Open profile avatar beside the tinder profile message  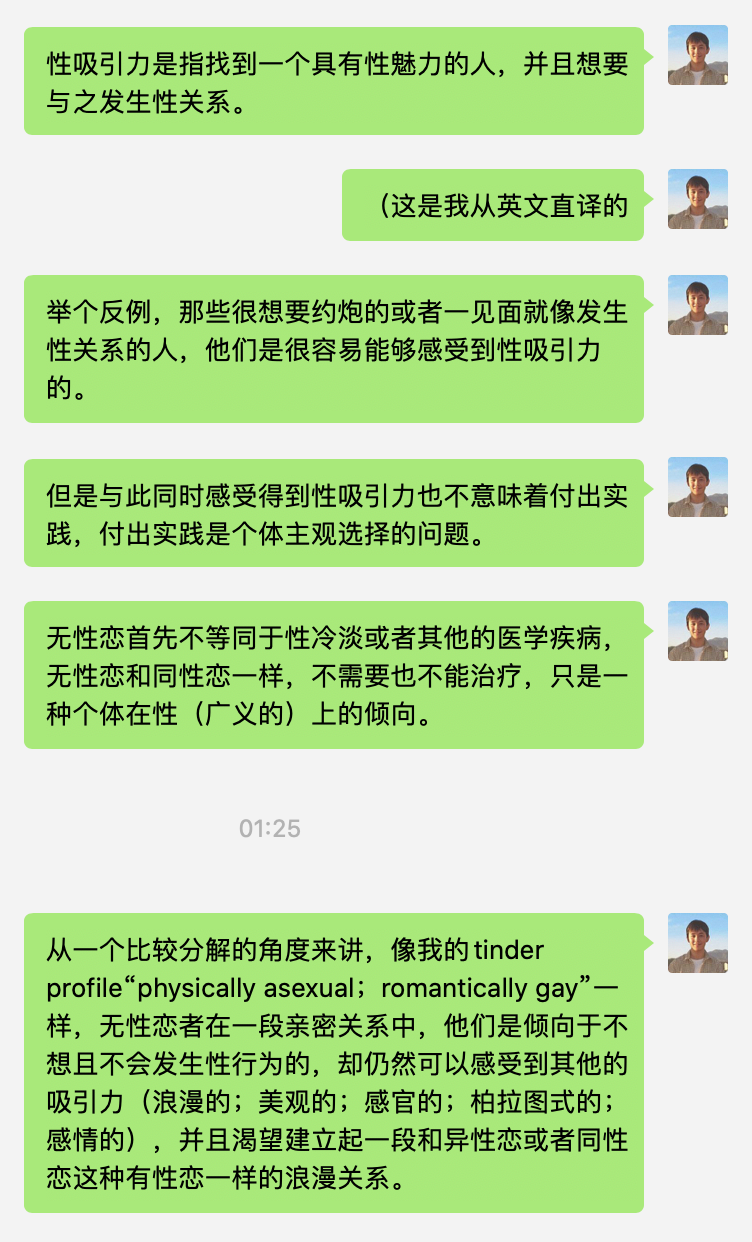tap(697, 943)
